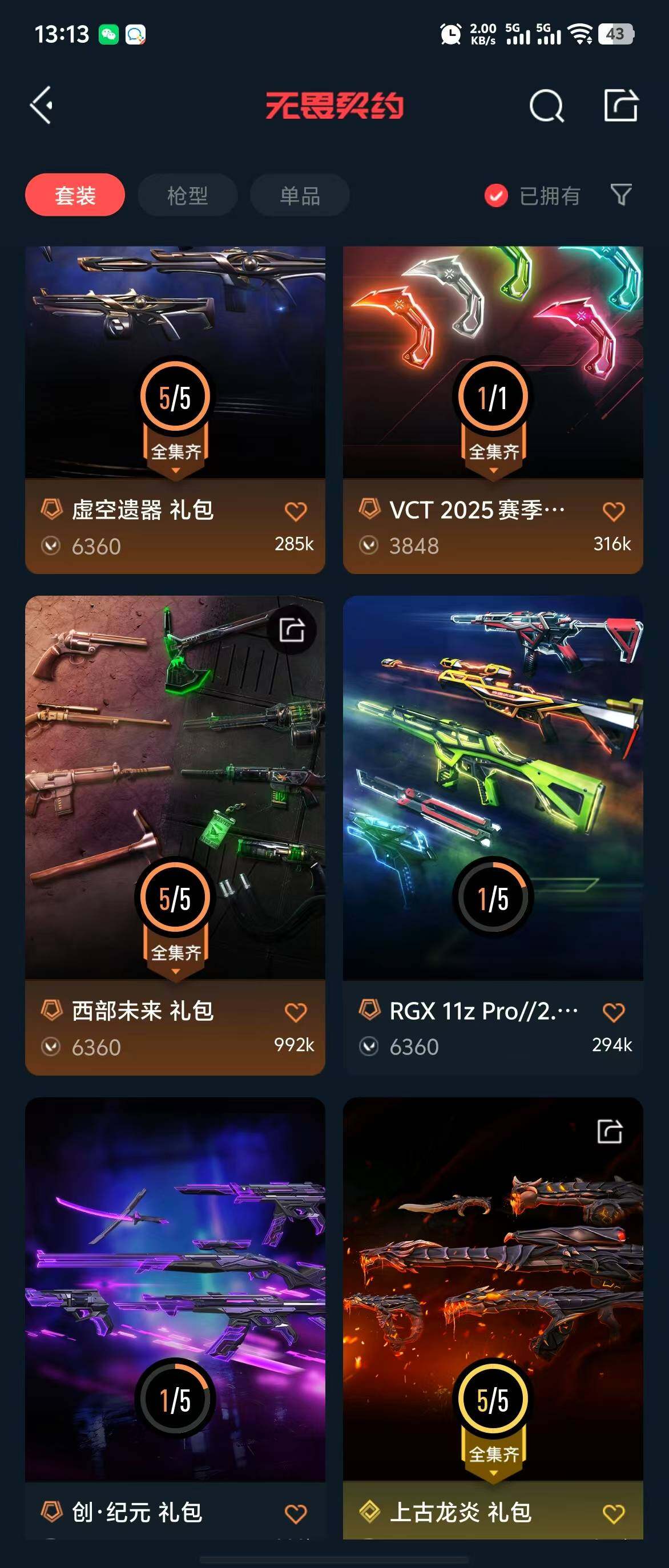This screenshot has width=669, height=1568.
Task: Favorite the 西部未来 礼包 bundle
Action: pyautogui.click(x=296, y=1012)
